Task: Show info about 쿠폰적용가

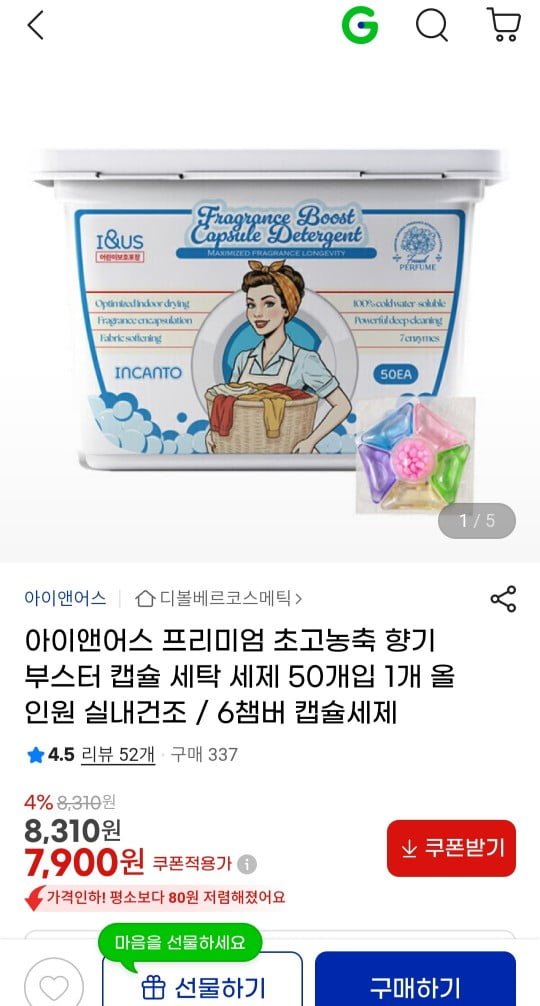Action: [x=247, y=864]
